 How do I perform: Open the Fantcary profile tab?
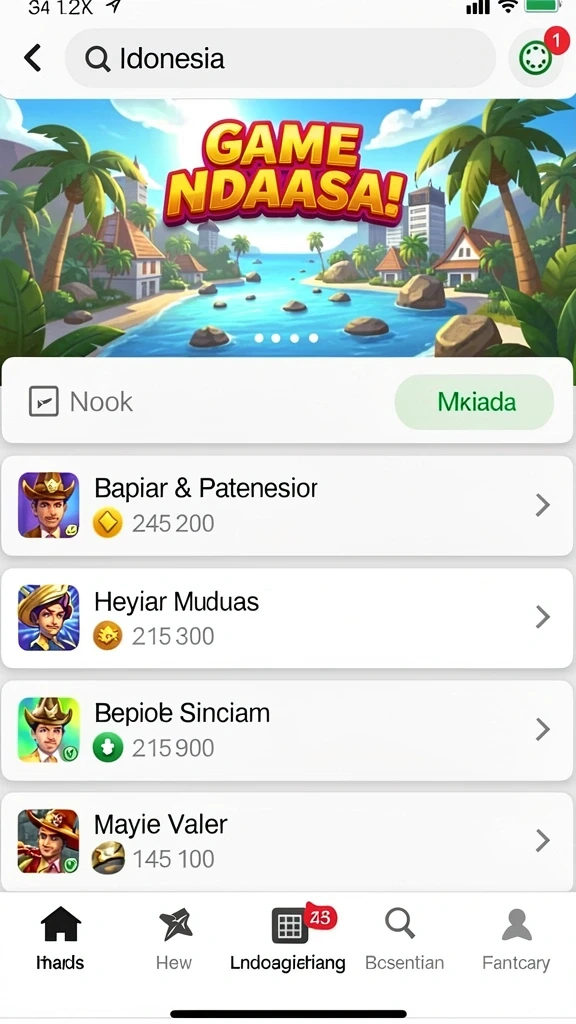pos(516,938)
